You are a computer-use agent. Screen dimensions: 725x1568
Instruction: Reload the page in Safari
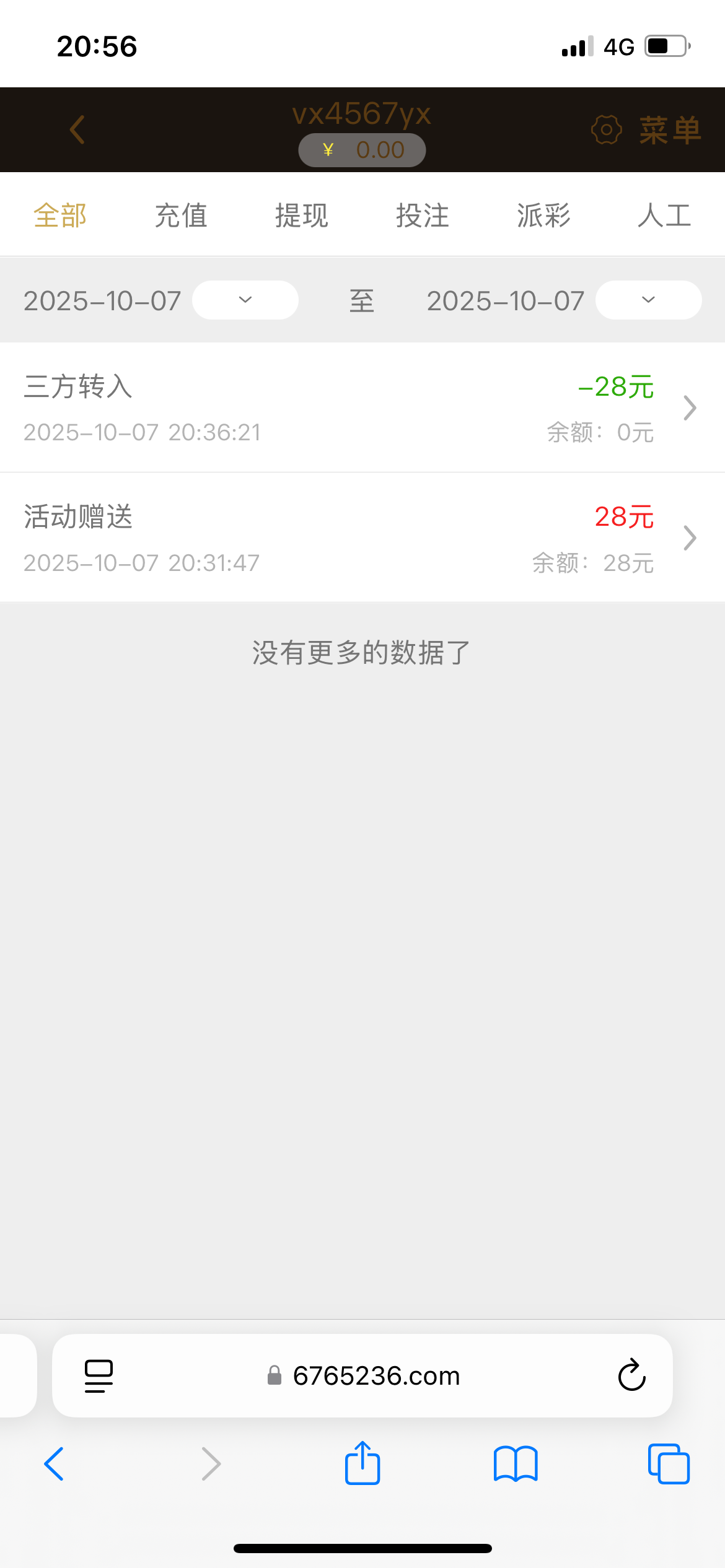click(631, 1375)
